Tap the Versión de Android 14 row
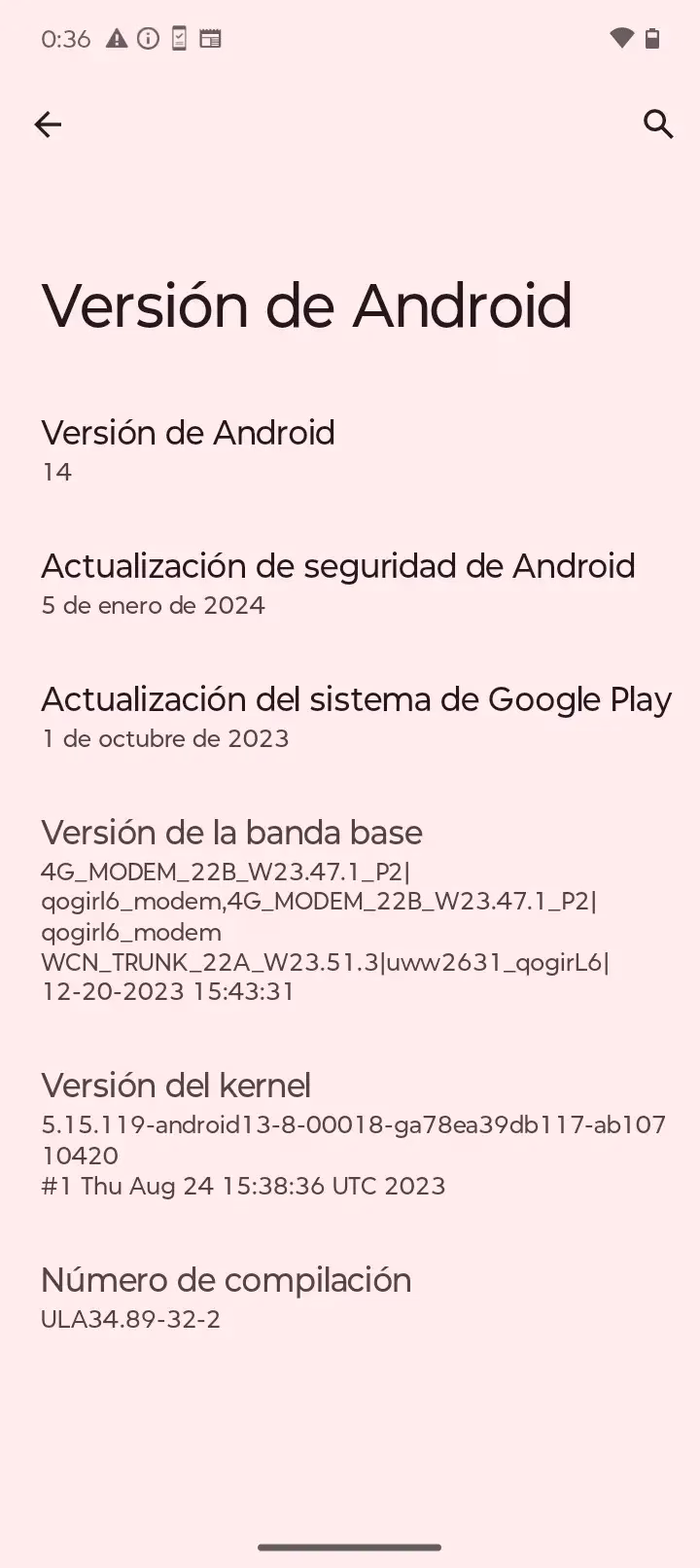Image resolution: width=700 pixels, height=1568 pixels. click(x=350, y=450)
